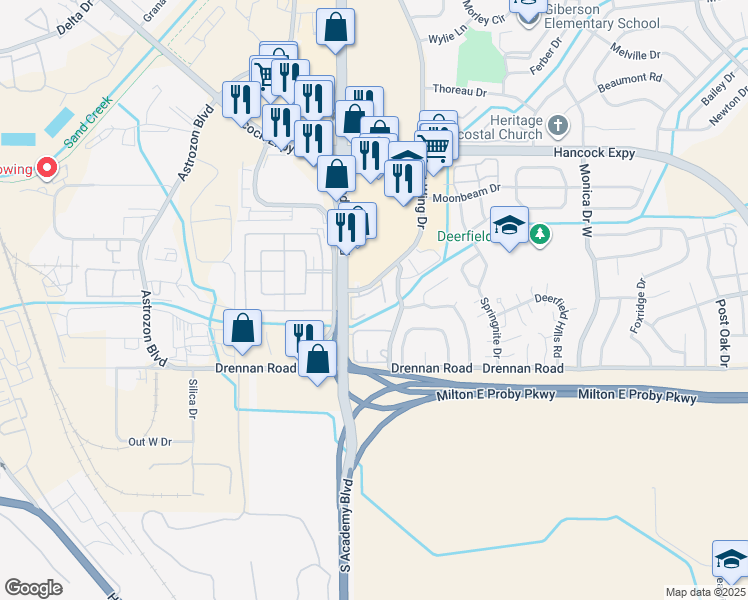This screenshot has width=748, height=600.
Task: Select the Deerfield school marker
Action: (509, 226)
